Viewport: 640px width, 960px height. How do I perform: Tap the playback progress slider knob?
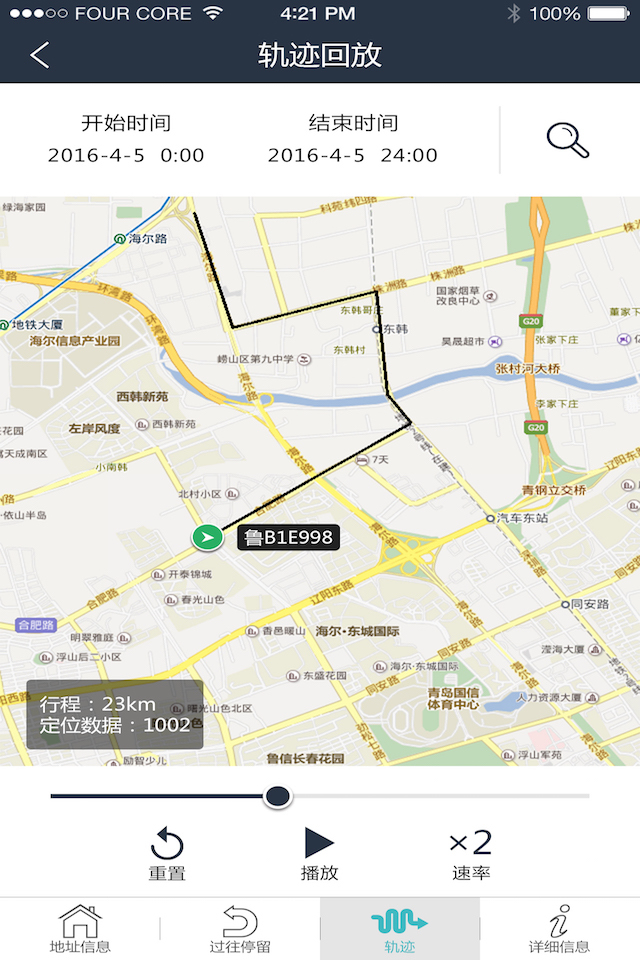tap(278, 796)
